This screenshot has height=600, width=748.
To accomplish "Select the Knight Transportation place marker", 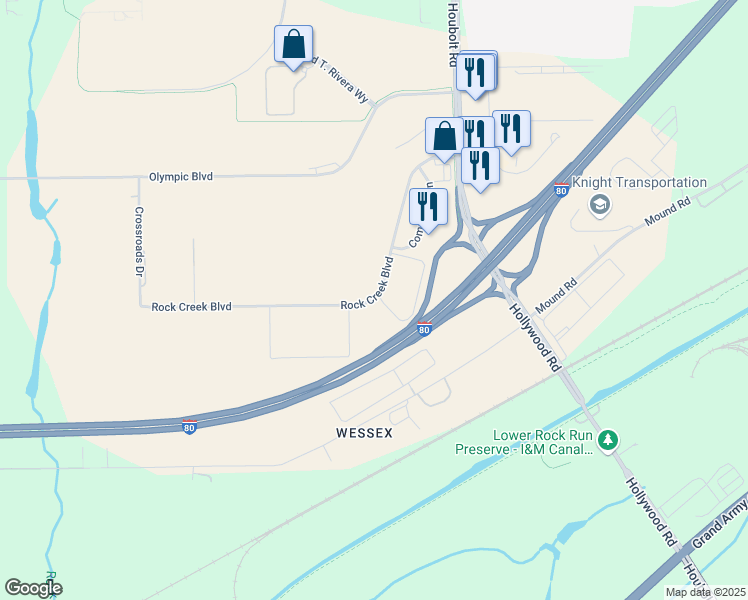I will pyautogui.click(x=600, y=205).
